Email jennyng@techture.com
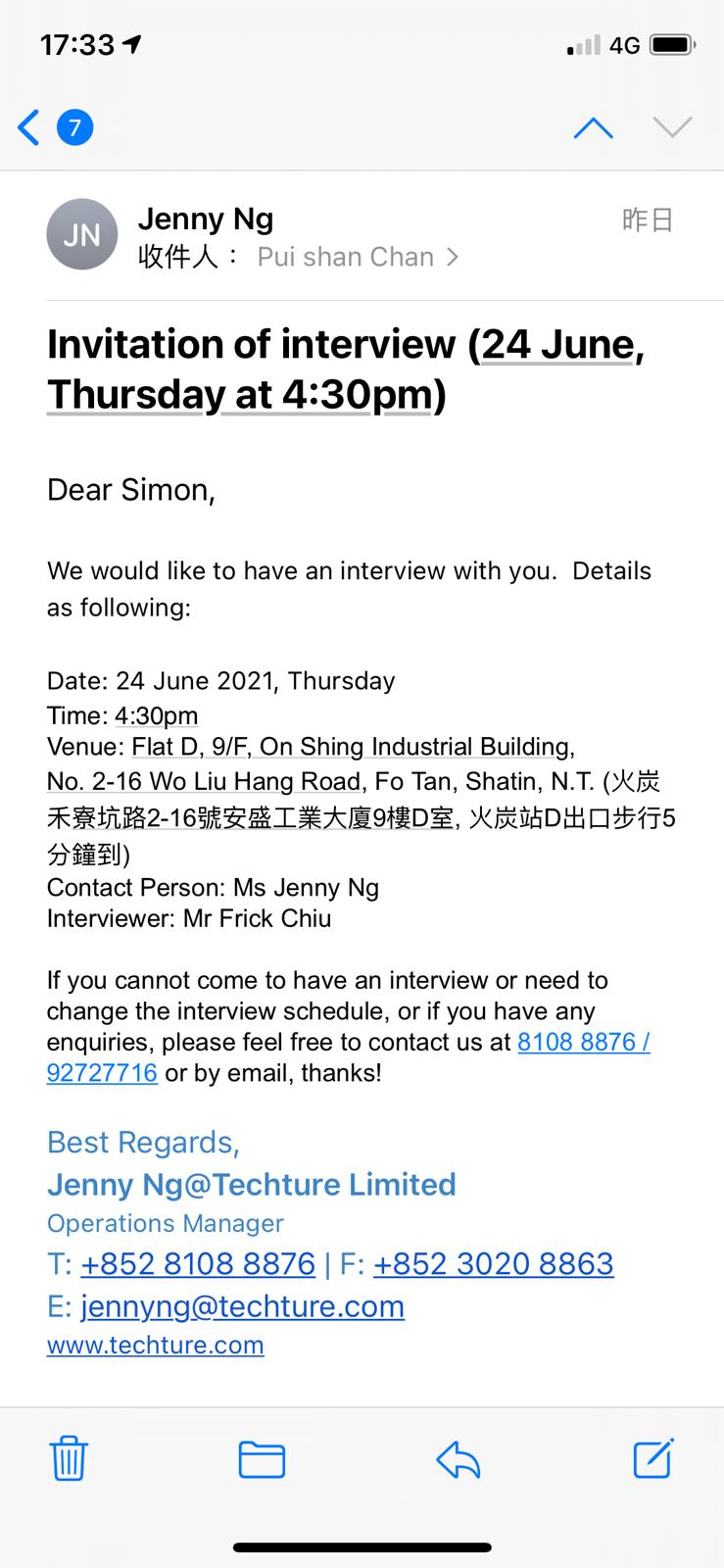Image resolution: width=724 pixels, height=1568 pixels. (x=242, y=1306)
